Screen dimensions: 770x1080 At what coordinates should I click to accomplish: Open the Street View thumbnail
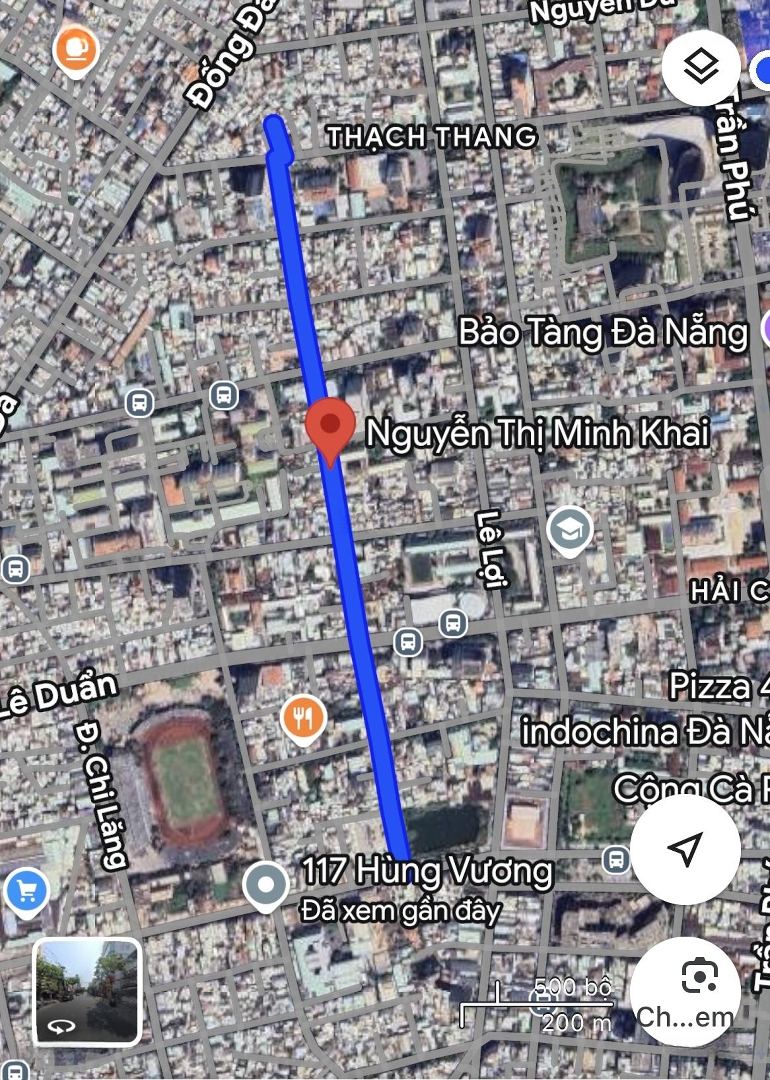87,991
